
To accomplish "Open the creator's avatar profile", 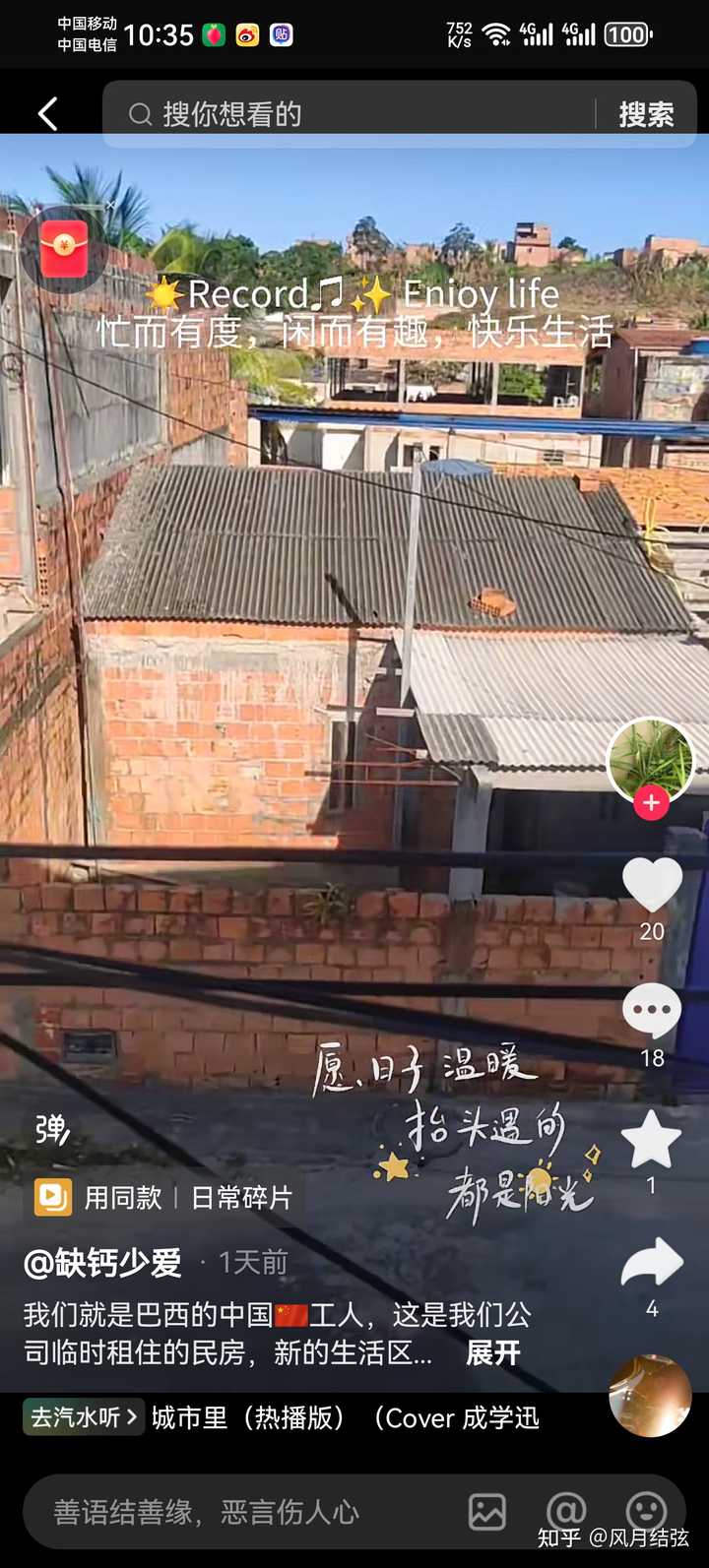I will click(651, 759).
